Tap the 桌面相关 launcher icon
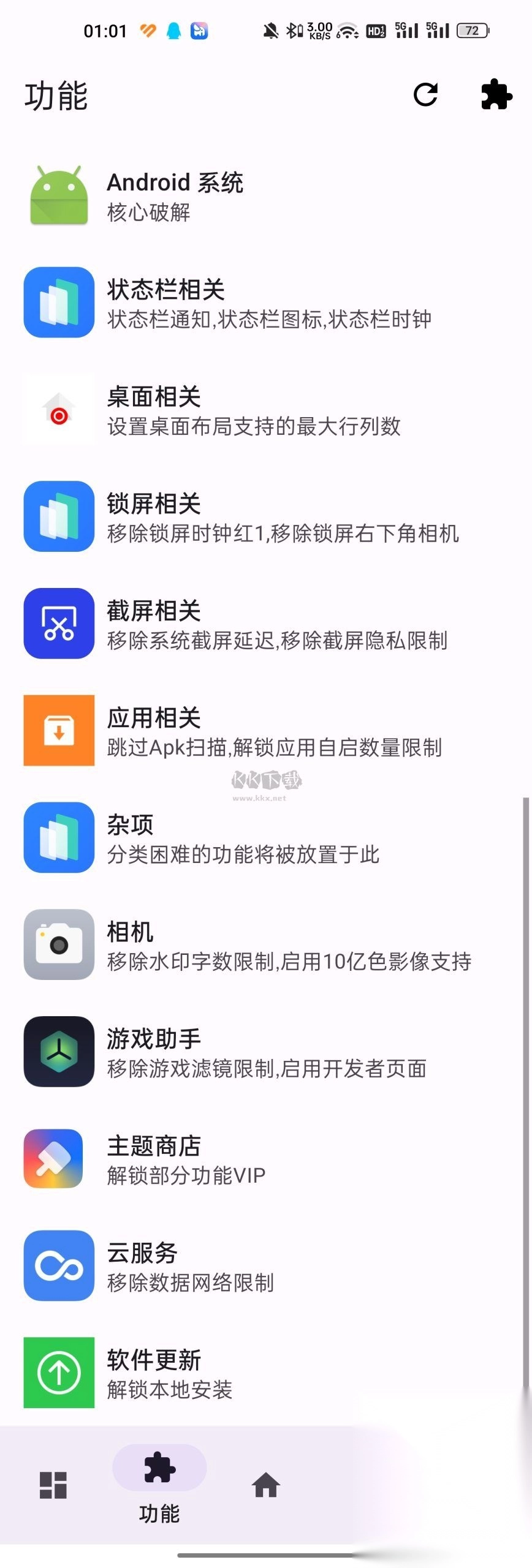This screenshot has height=1568, width=532. point(58,409)
